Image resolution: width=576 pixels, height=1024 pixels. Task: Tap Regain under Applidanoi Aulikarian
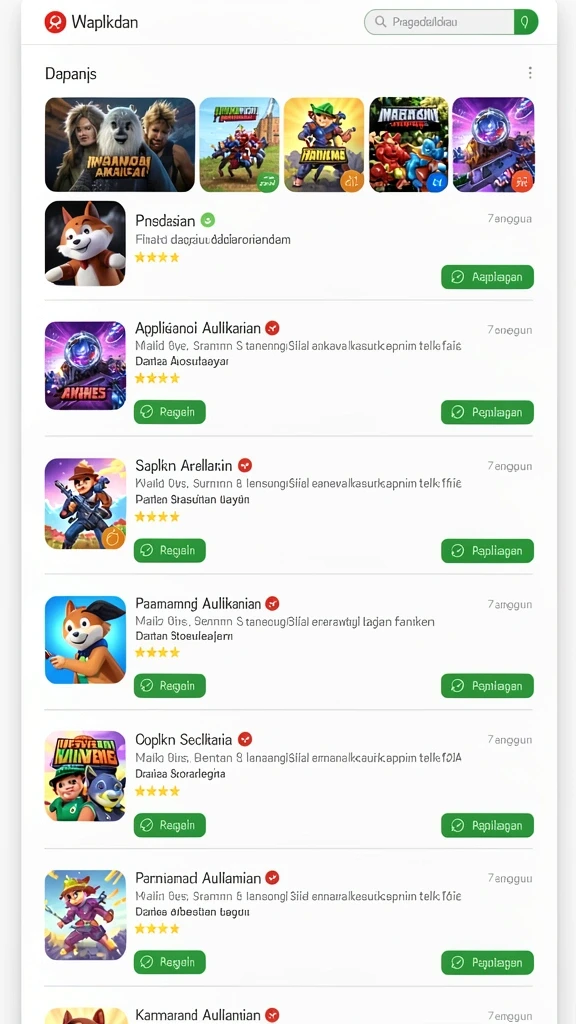pos(170,412)
